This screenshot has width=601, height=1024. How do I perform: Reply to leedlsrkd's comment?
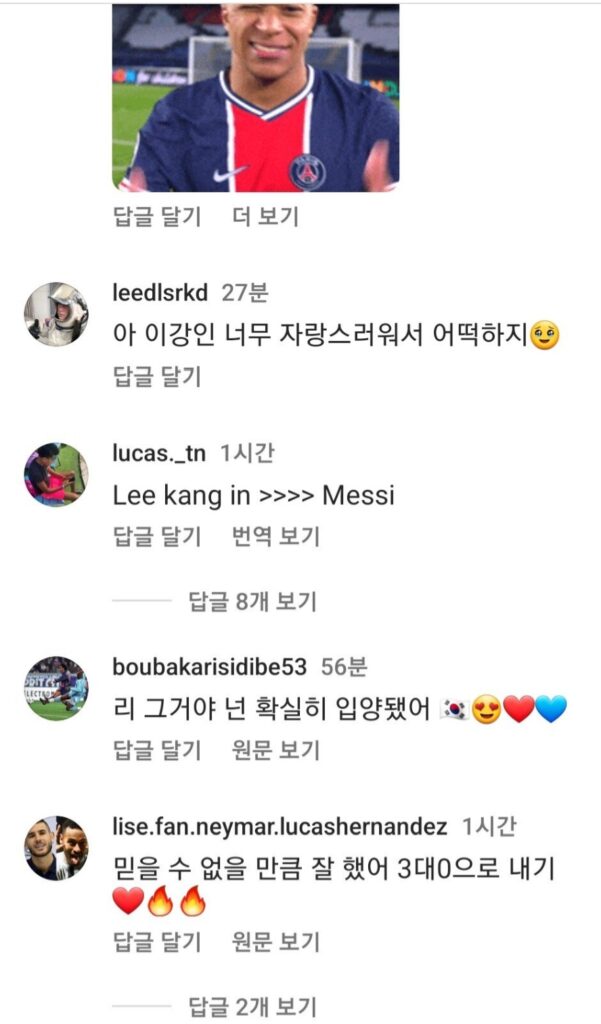coord(157,376)
